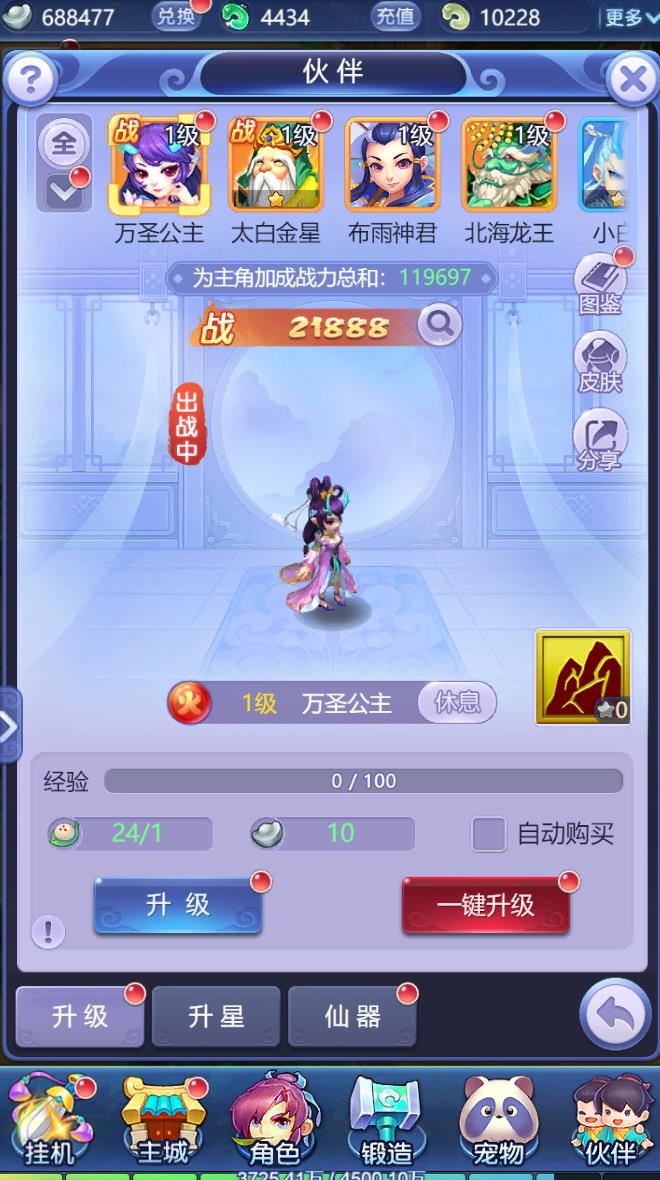This screenshot has height=1180, width=660.
Task: Open the help question mark
Action: pos(30,80)
